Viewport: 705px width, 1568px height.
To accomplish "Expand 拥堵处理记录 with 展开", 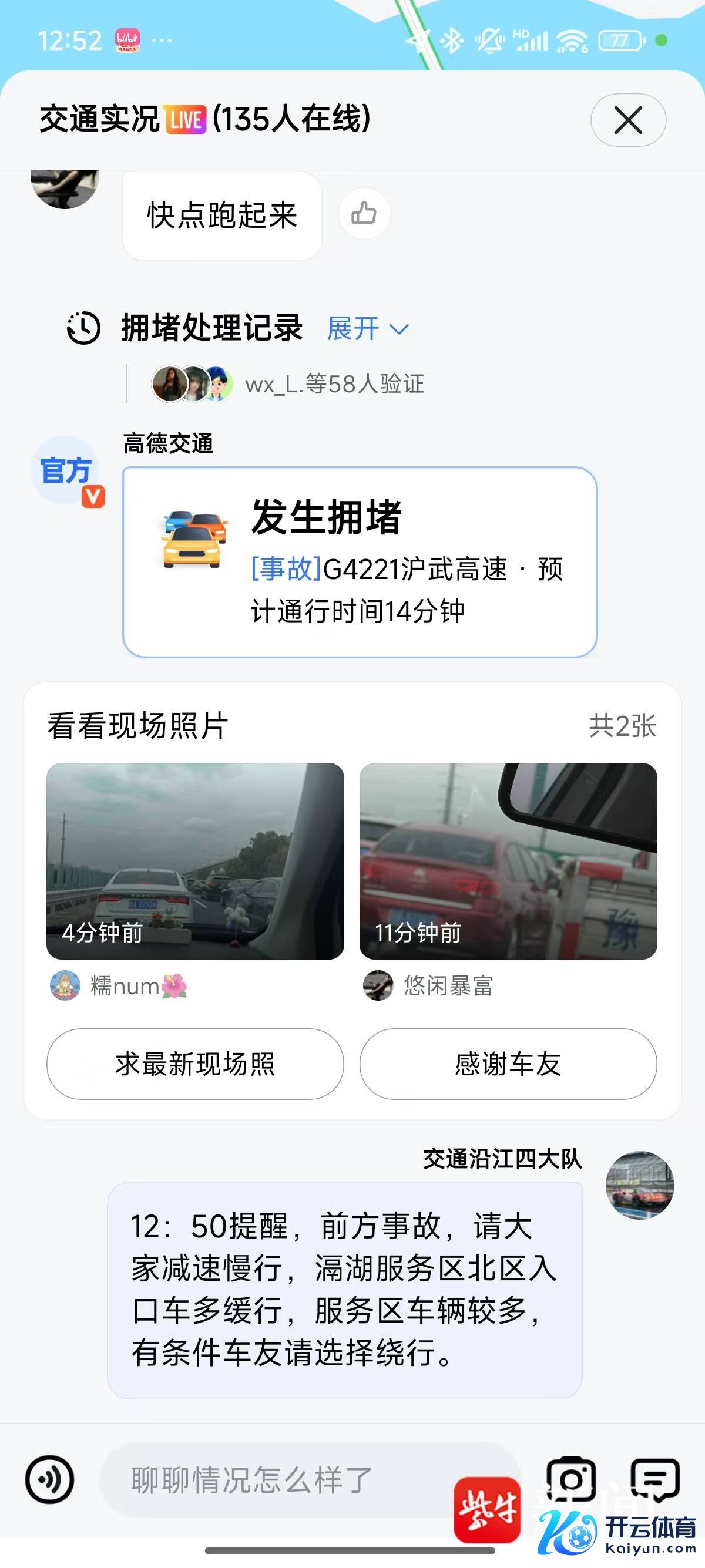I will coord(367,329).
